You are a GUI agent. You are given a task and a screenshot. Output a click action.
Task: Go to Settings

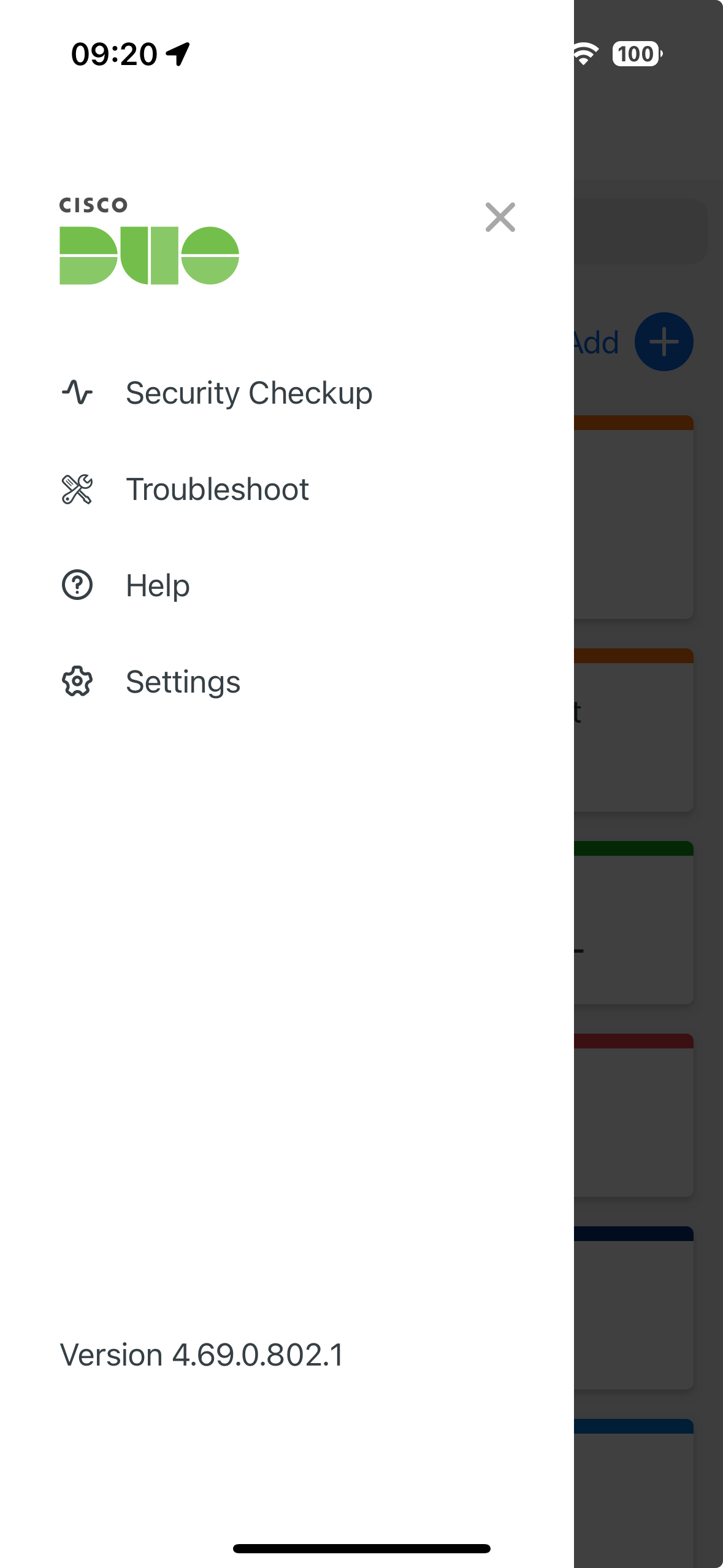point(151,682)
